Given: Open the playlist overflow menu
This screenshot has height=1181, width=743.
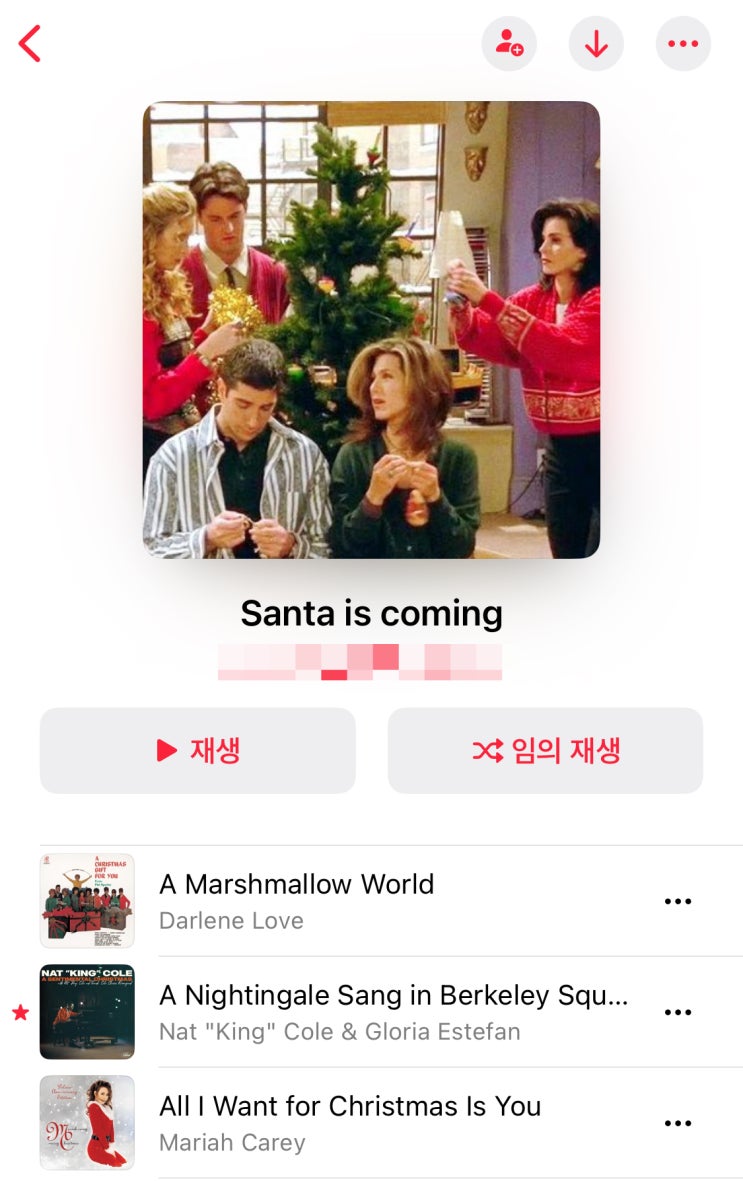Looking at the screenshot, I should tap(683, 44).
